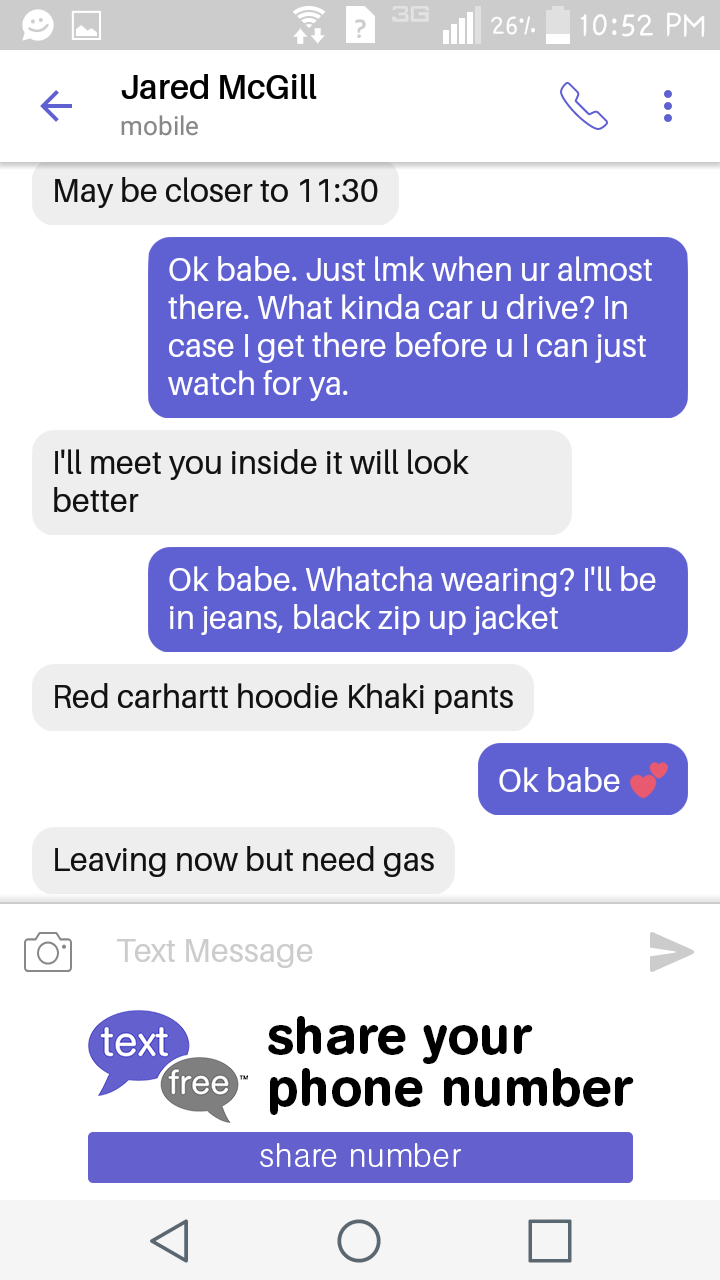Open the three-dot overflow menu
The height and width of the screenshot is (1280, 720).
pos(667,105)
